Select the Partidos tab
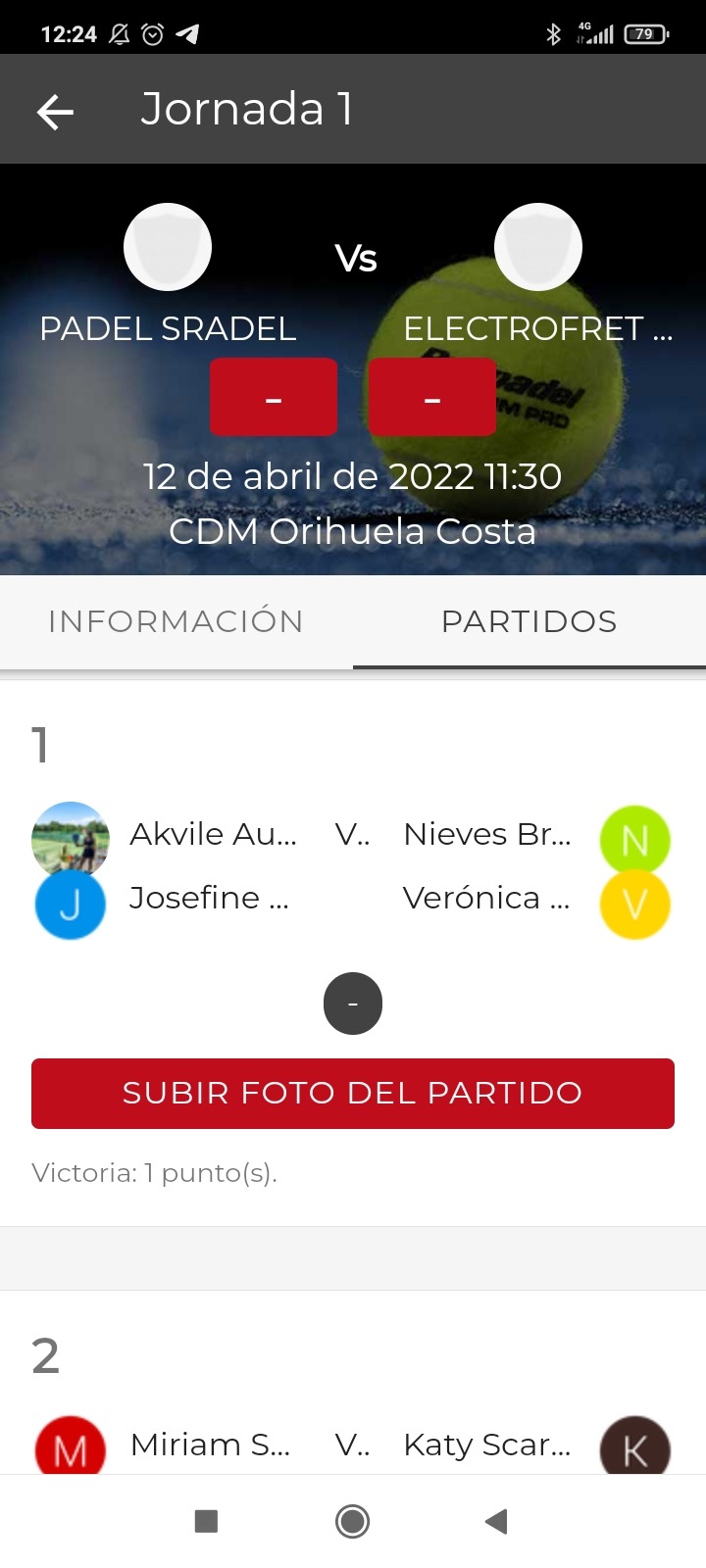This screenshot has width=706, height=1568. [529, 621]
